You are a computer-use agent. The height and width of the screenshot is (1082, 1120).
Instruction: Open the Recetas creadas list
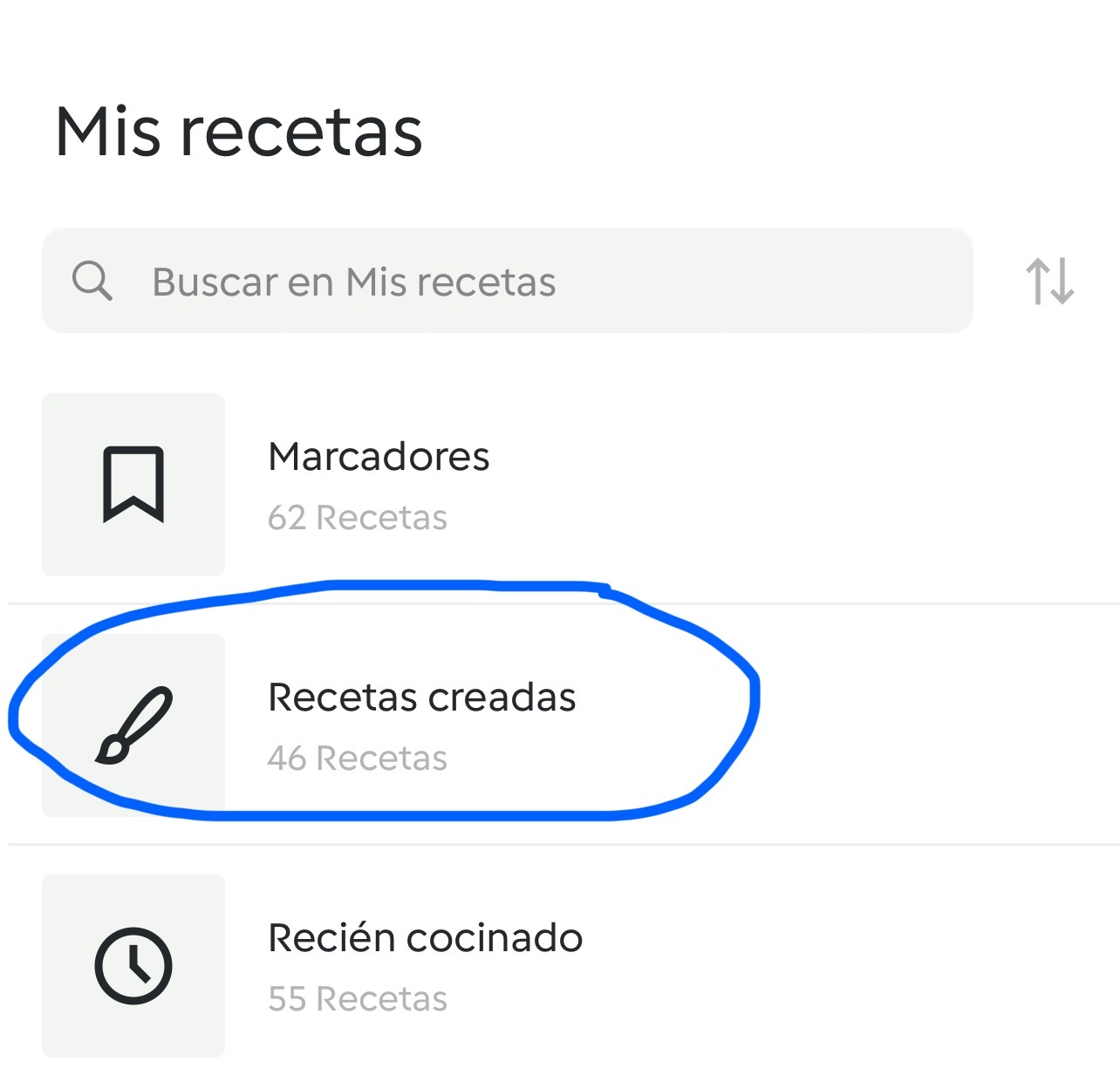coord(421,724)
